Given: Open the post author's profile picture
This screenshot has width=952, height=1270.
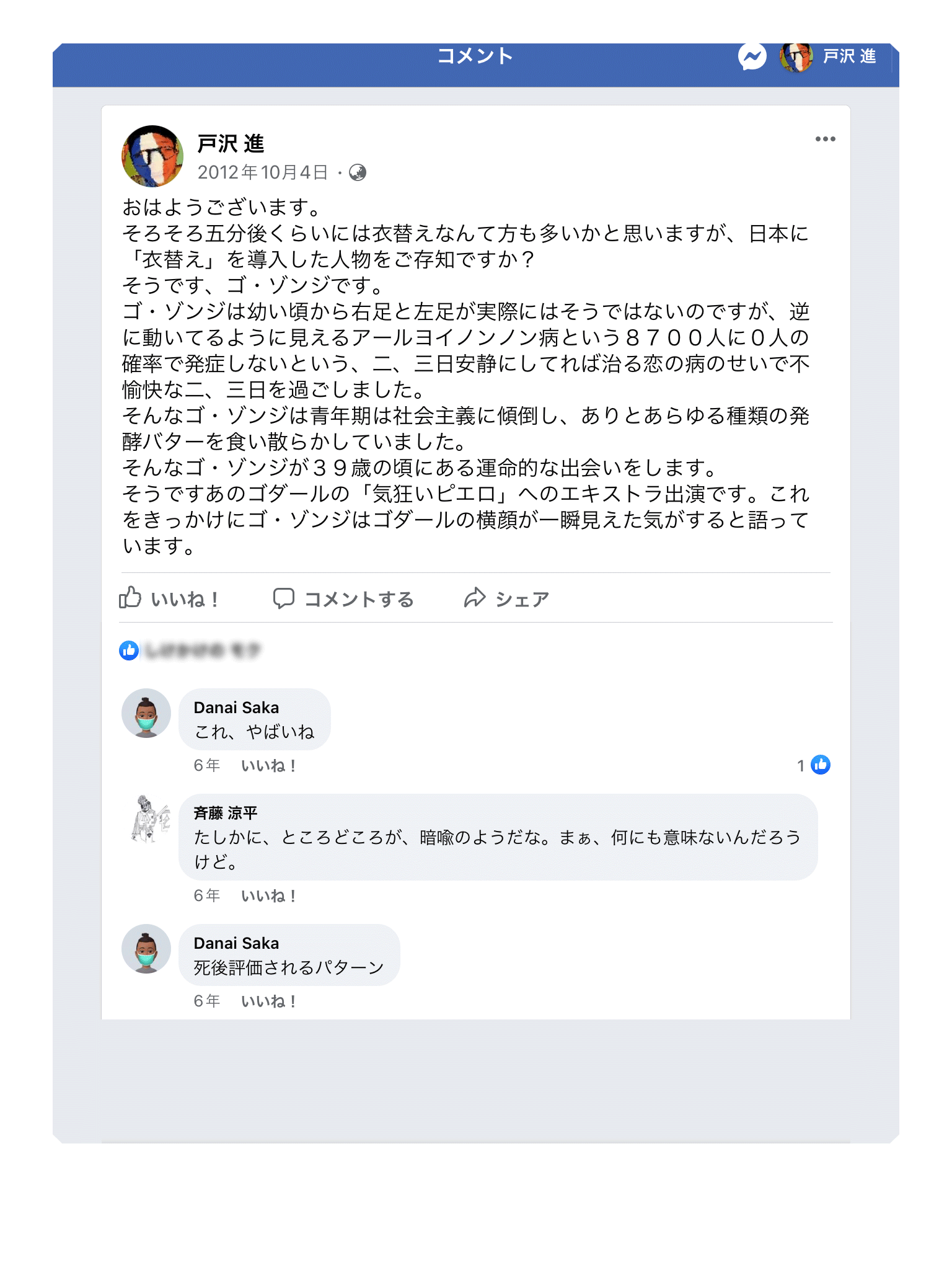Looking at the screenshot, I should [x=152, y=156].
